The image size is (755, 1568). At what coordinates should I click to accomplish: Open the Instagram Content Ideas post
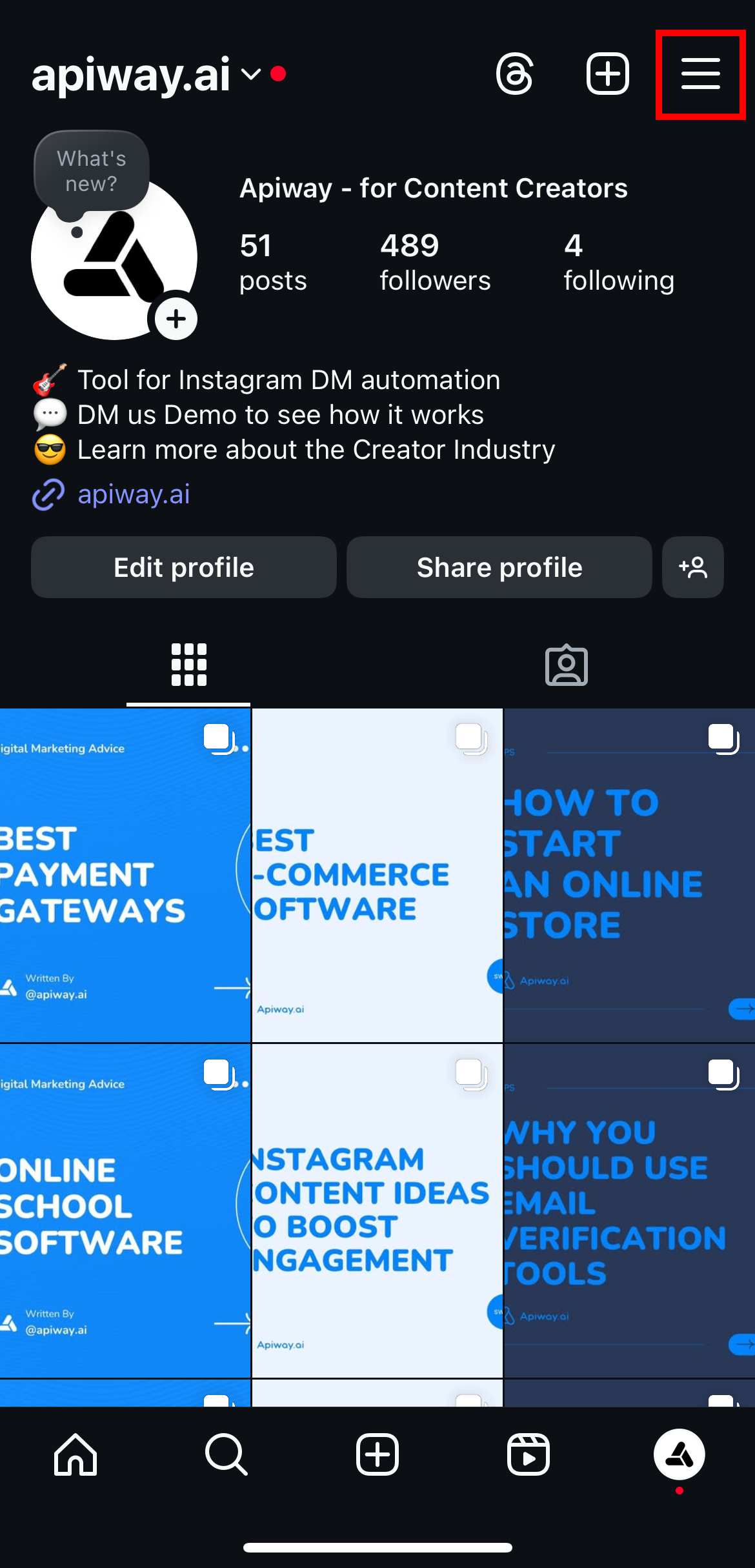point(377,1211)
